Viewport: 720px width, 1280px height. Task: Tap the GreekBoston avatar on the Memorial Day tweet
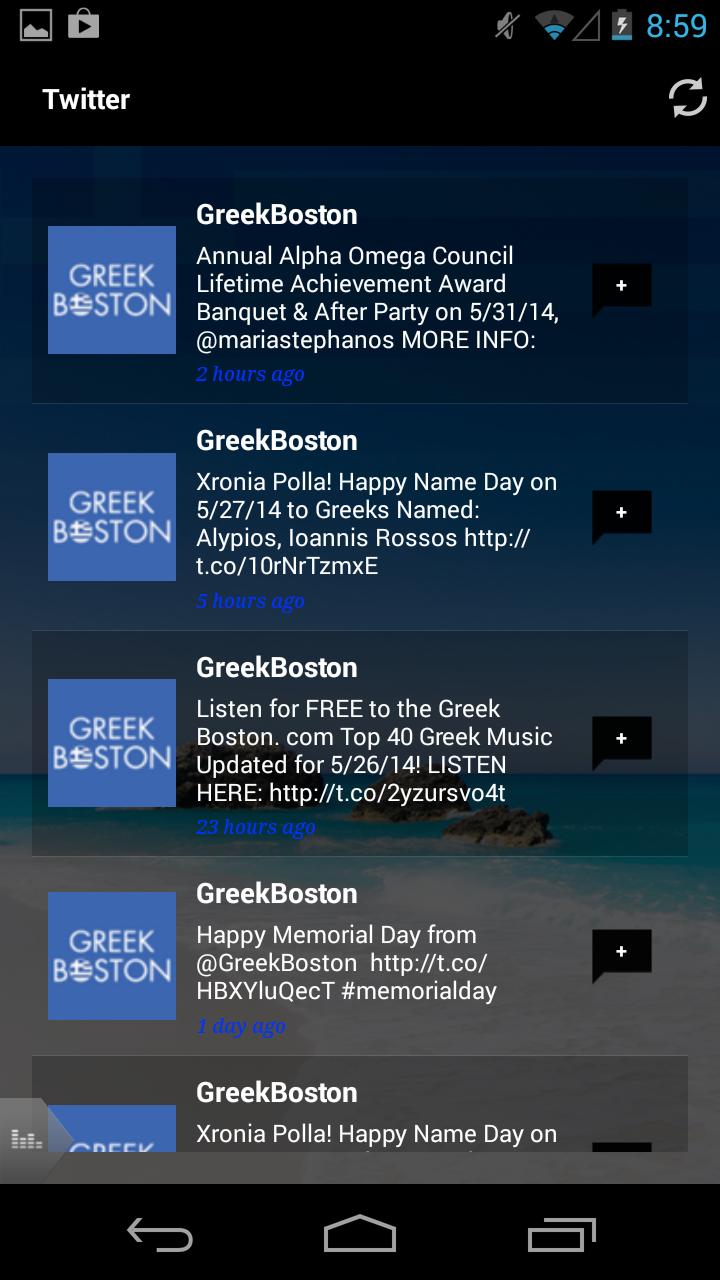111,955
